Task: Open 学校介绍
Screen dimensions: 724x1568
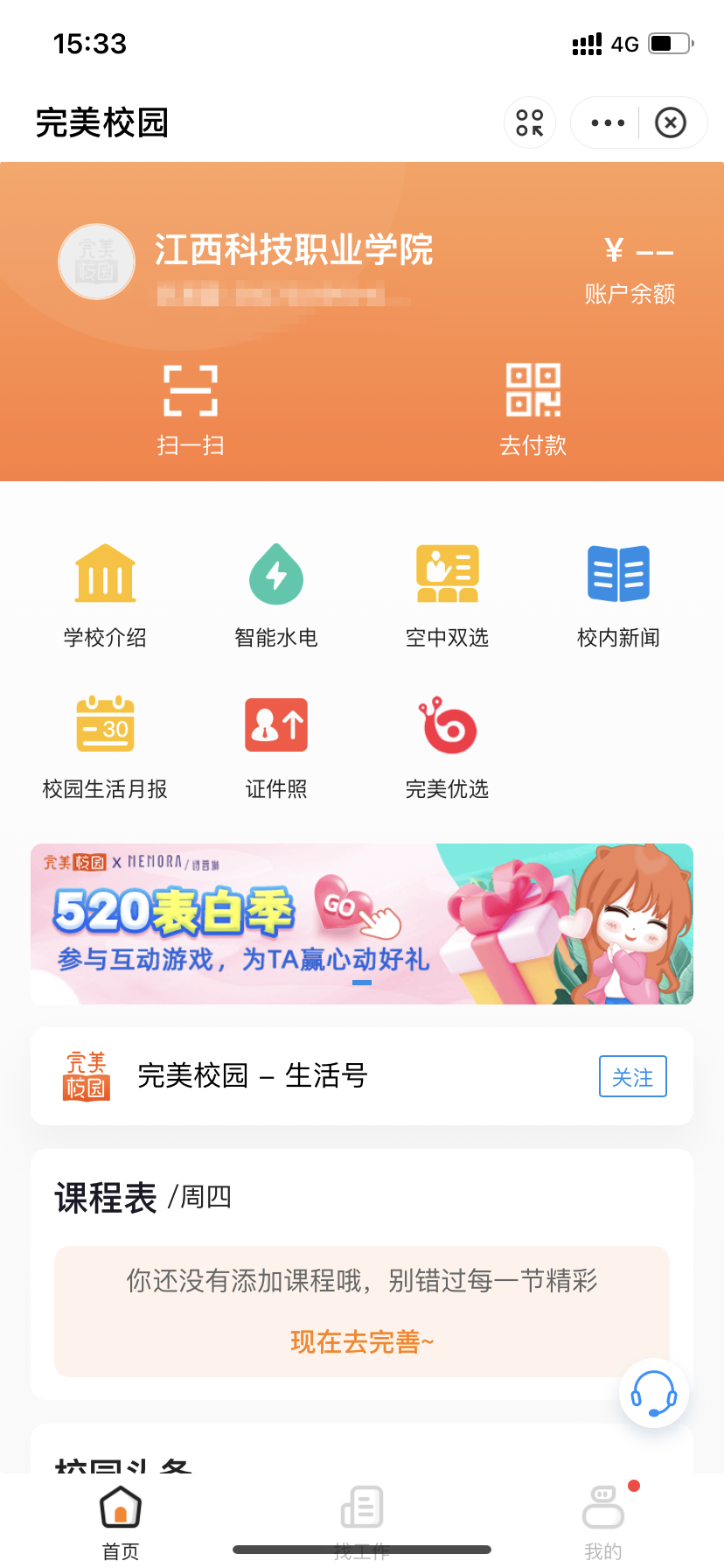Action: point(105,595)
